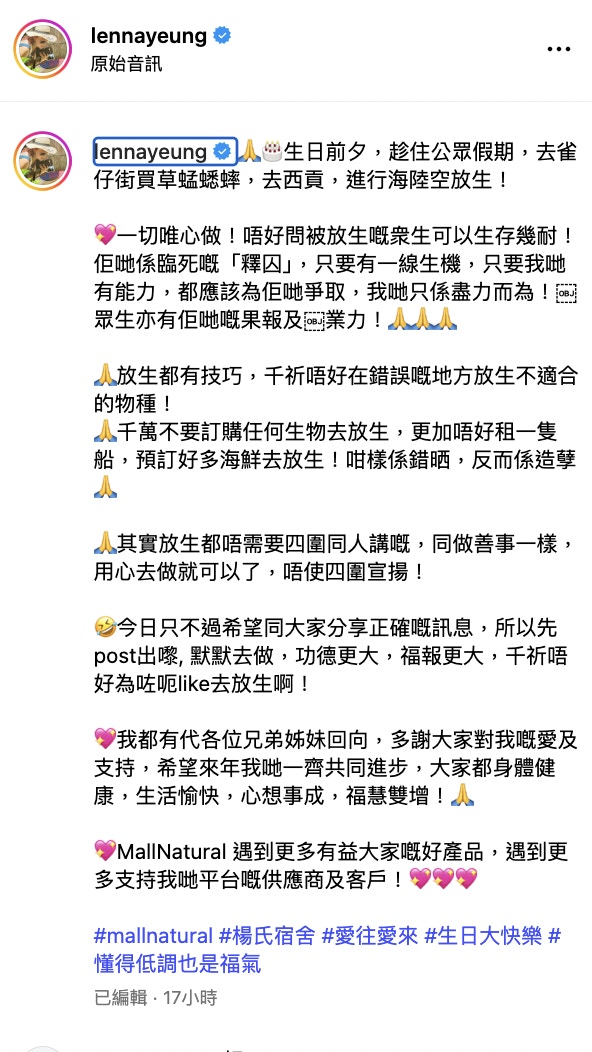Image resolution: width=592 pixels, height=1052 pixels.
Task: Open lennayeung profile from header username
Action: pyautogui.click(x=150, y=36)
